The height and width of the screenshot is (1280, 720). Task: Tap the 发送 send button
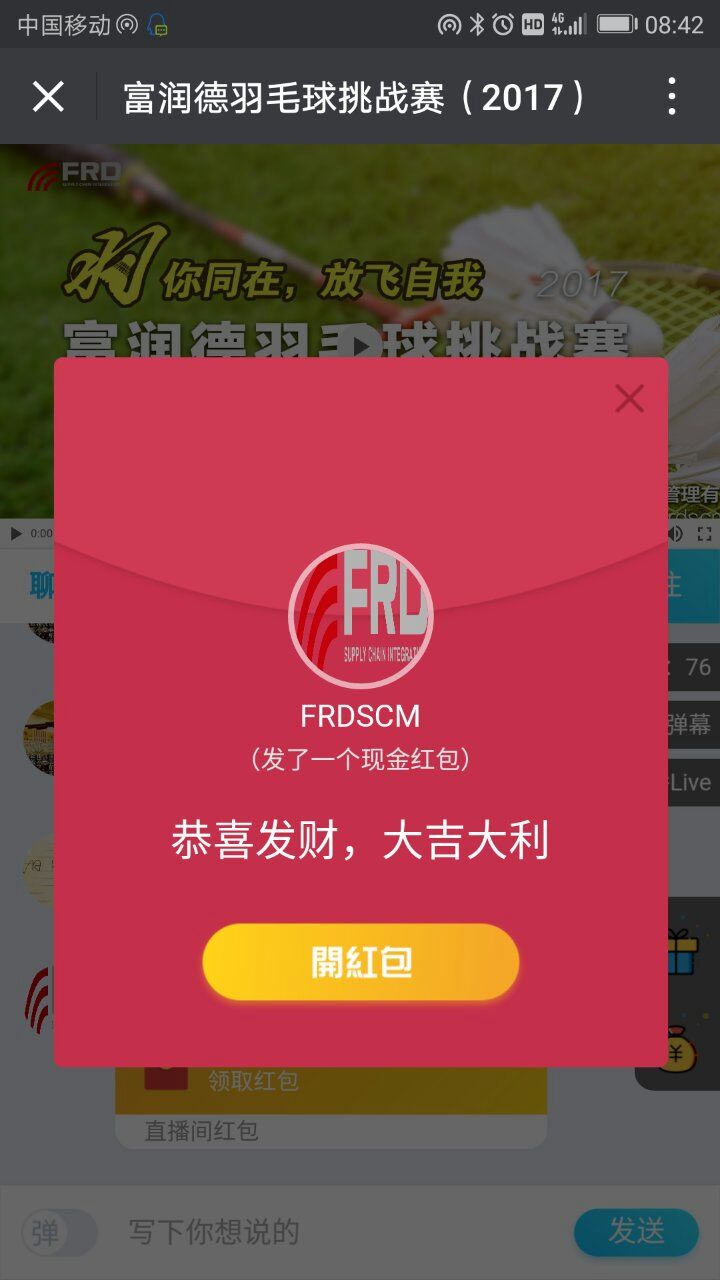(636, 1231)
